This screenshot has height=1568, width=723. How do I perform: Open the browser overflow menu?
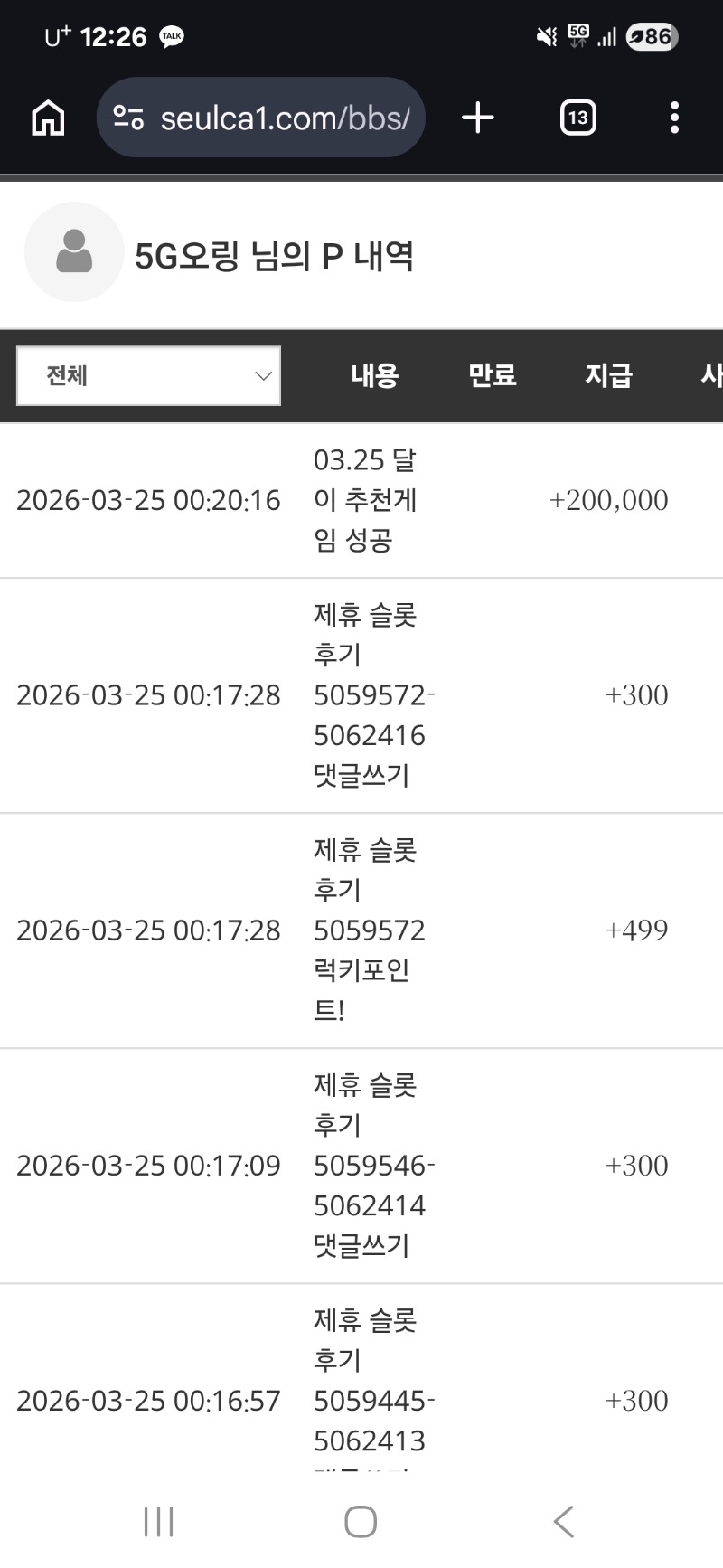674,118
